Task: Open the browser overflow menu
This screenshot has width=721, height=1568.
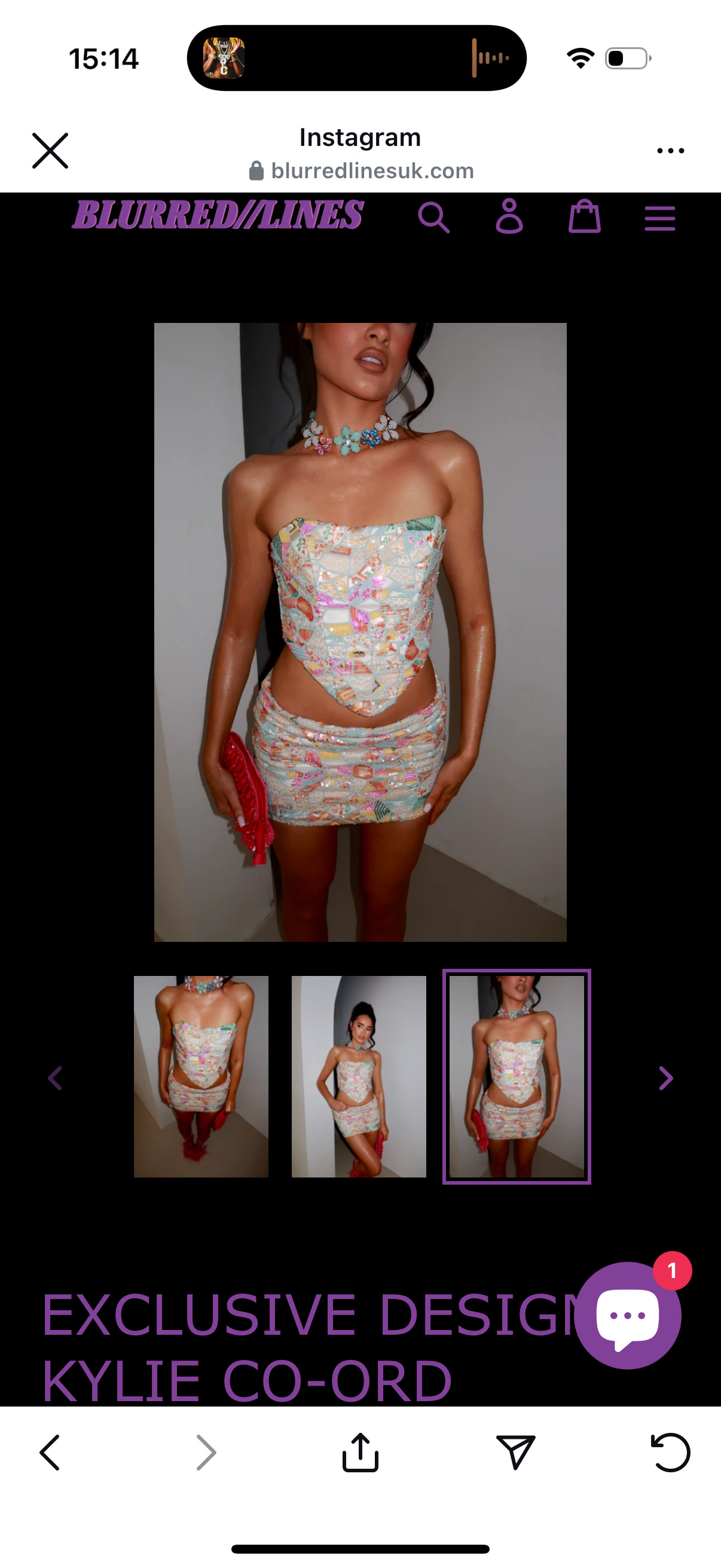Action: (x=671, y=150)
